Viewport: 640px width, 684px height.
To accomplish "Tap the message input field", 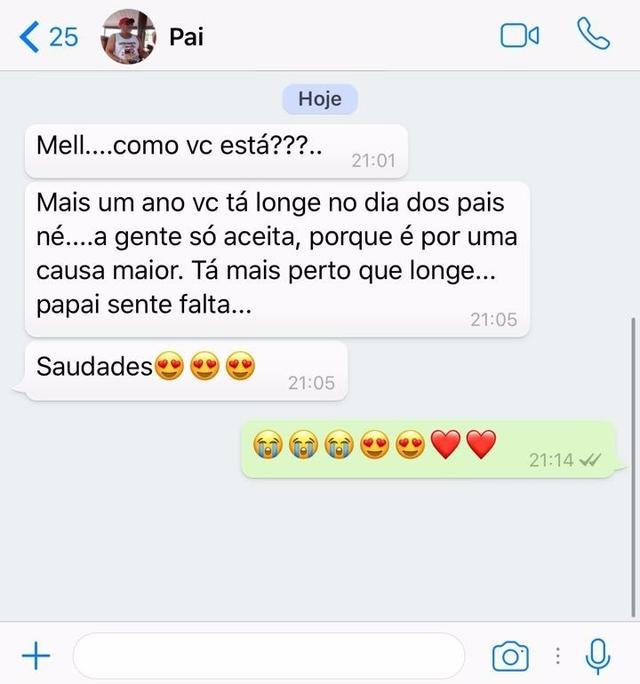I will pos(268,656).
